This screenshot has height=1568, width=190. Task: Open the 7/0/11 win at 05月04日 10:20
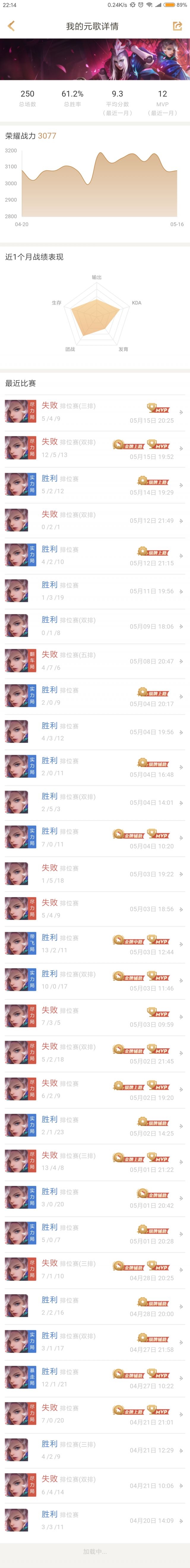95,837
